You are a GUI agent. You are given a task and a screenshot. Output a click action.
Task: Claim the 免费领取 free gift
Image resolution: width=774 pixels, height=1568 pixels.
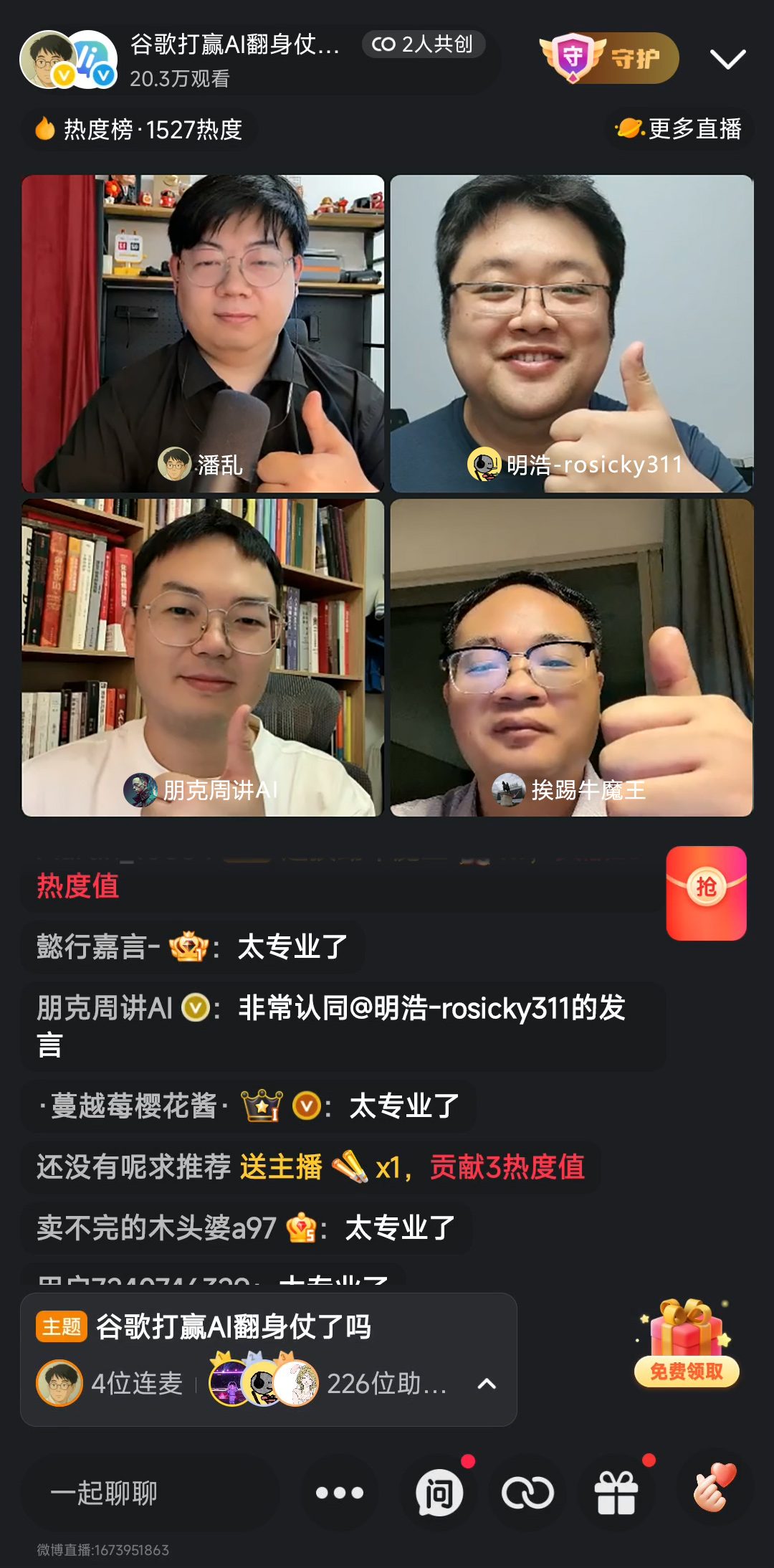click(686, 1344)
